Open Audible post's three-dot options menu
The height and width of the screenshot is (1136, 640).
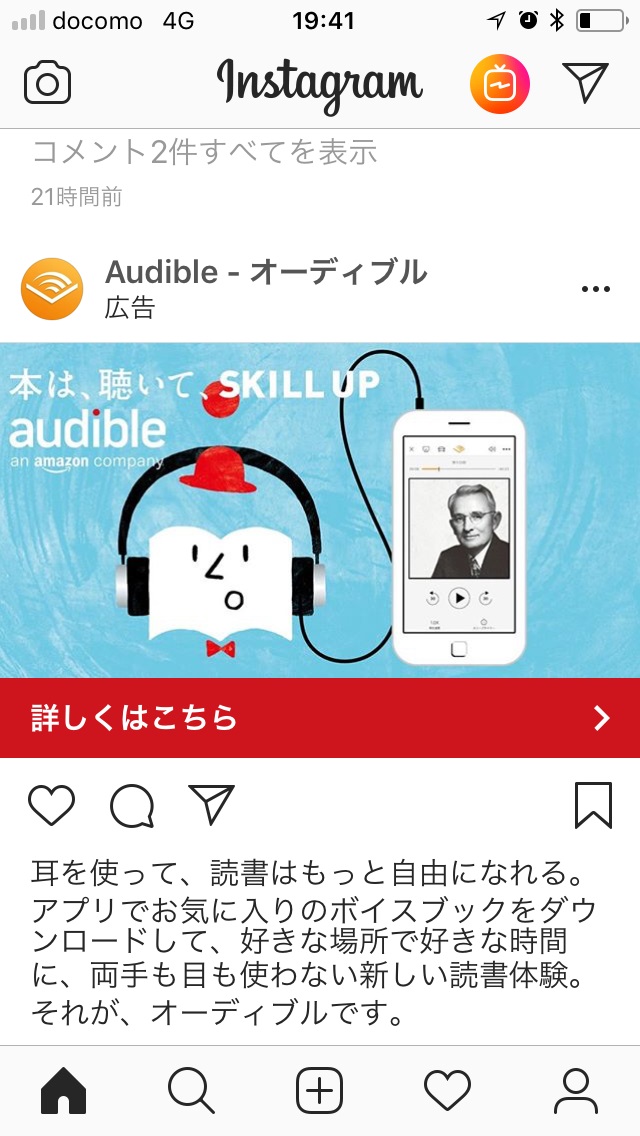click(x=595, y=289)
